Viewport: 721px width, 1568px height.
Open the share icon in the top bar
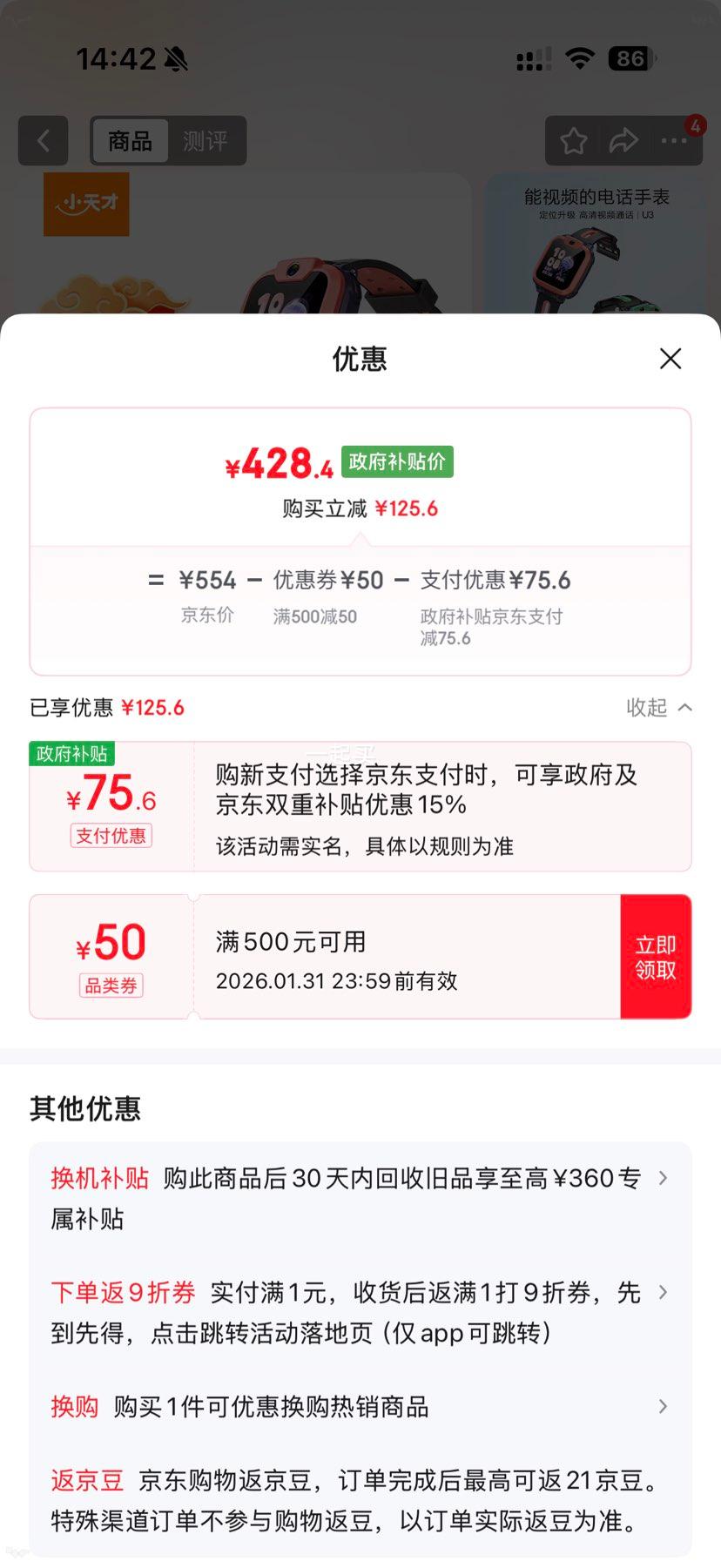[x=623, y=140]
